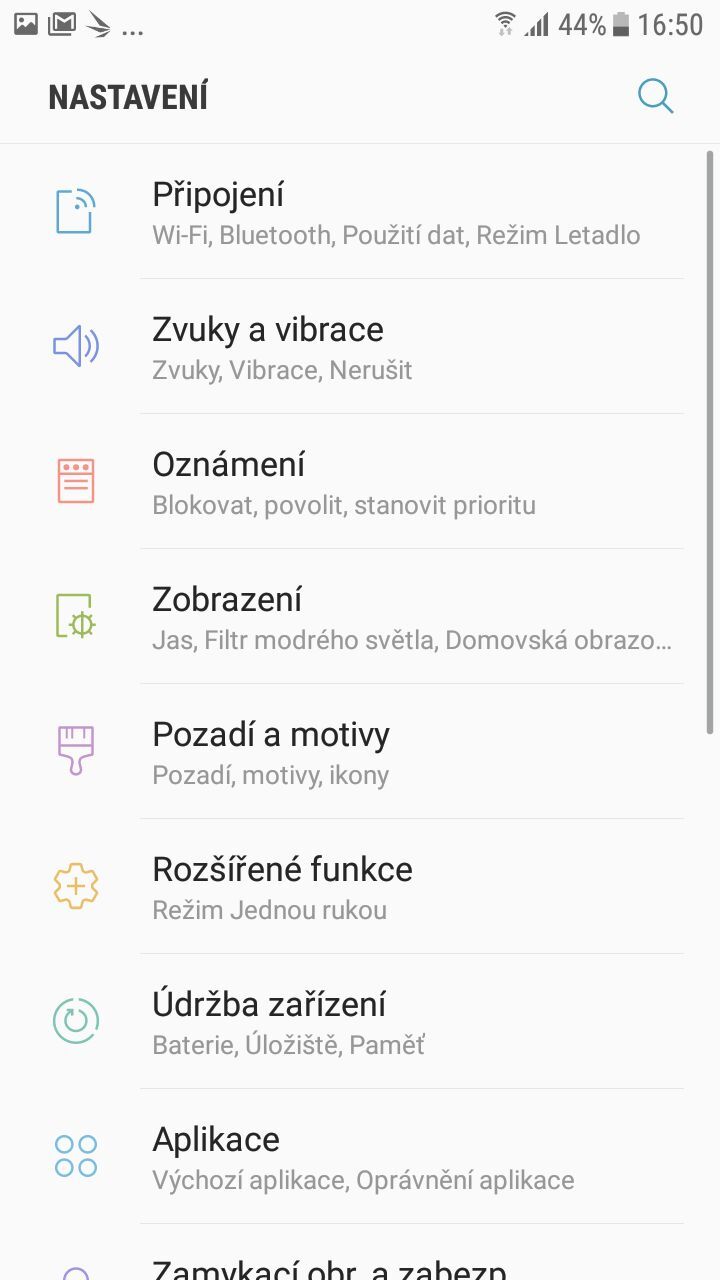The image size is (720, 1280).
Task: Tap the Oznámení notifications icon
Action: coord(75,481)
